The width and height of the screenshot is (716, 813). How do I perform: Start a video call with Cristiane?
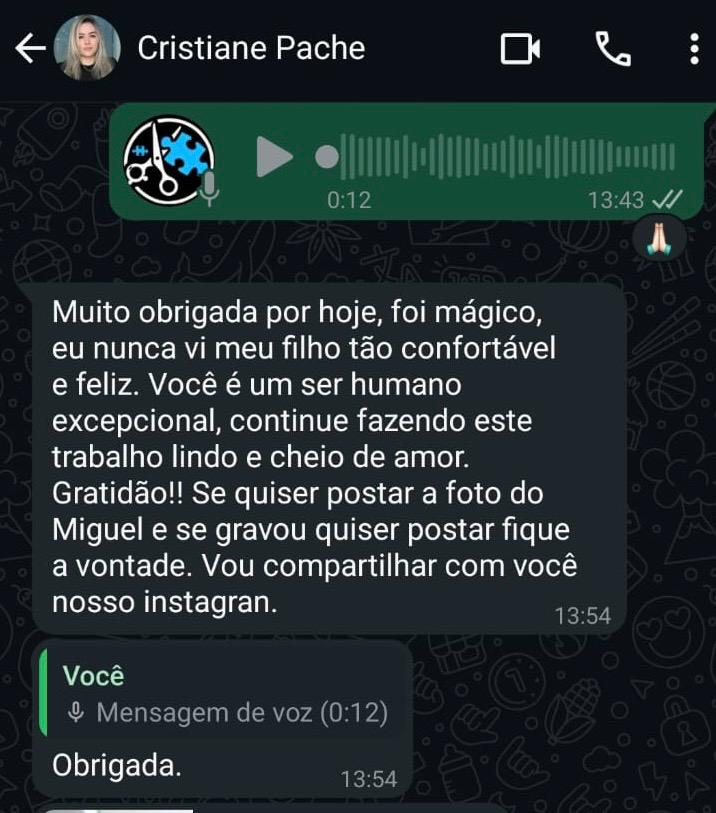tap(520, 48)
